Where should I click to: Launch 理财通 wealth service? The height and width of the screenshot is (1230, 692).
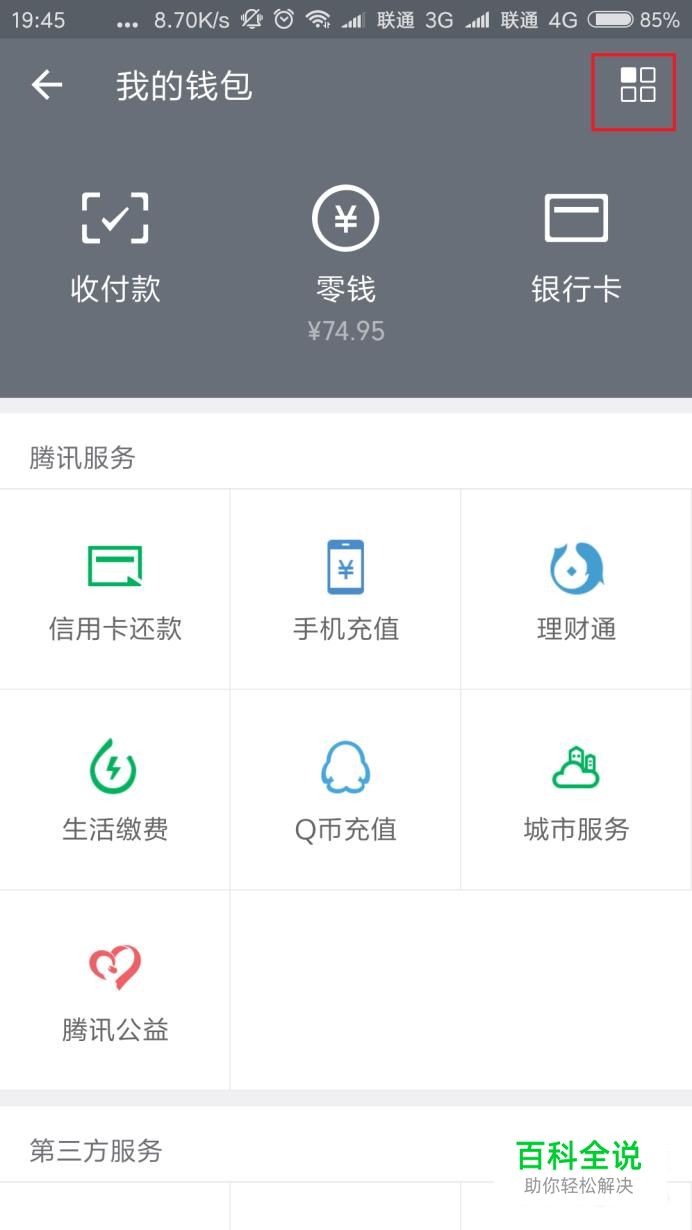point(576,590)
